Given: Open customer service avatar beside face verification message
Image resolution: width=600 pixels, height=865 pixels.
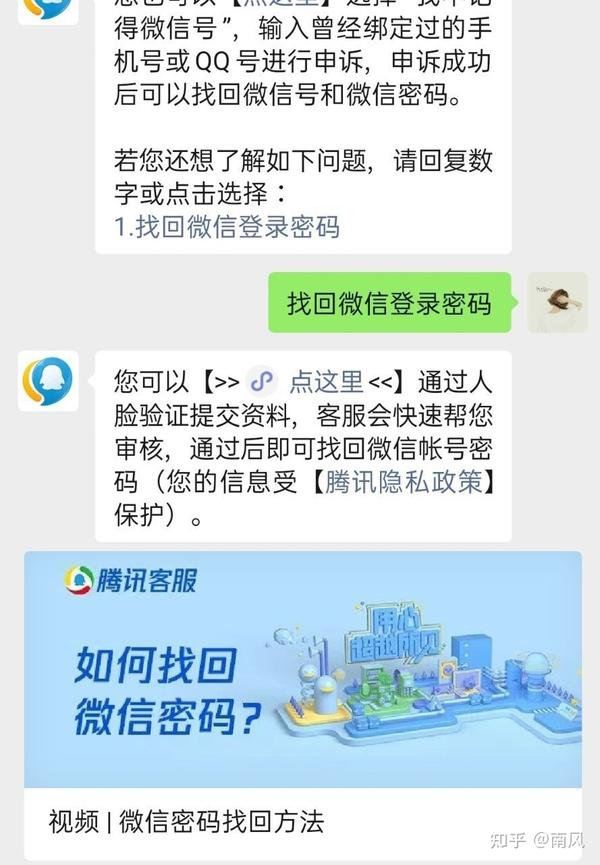Looking at the screenshot, I should pos(48,381).
